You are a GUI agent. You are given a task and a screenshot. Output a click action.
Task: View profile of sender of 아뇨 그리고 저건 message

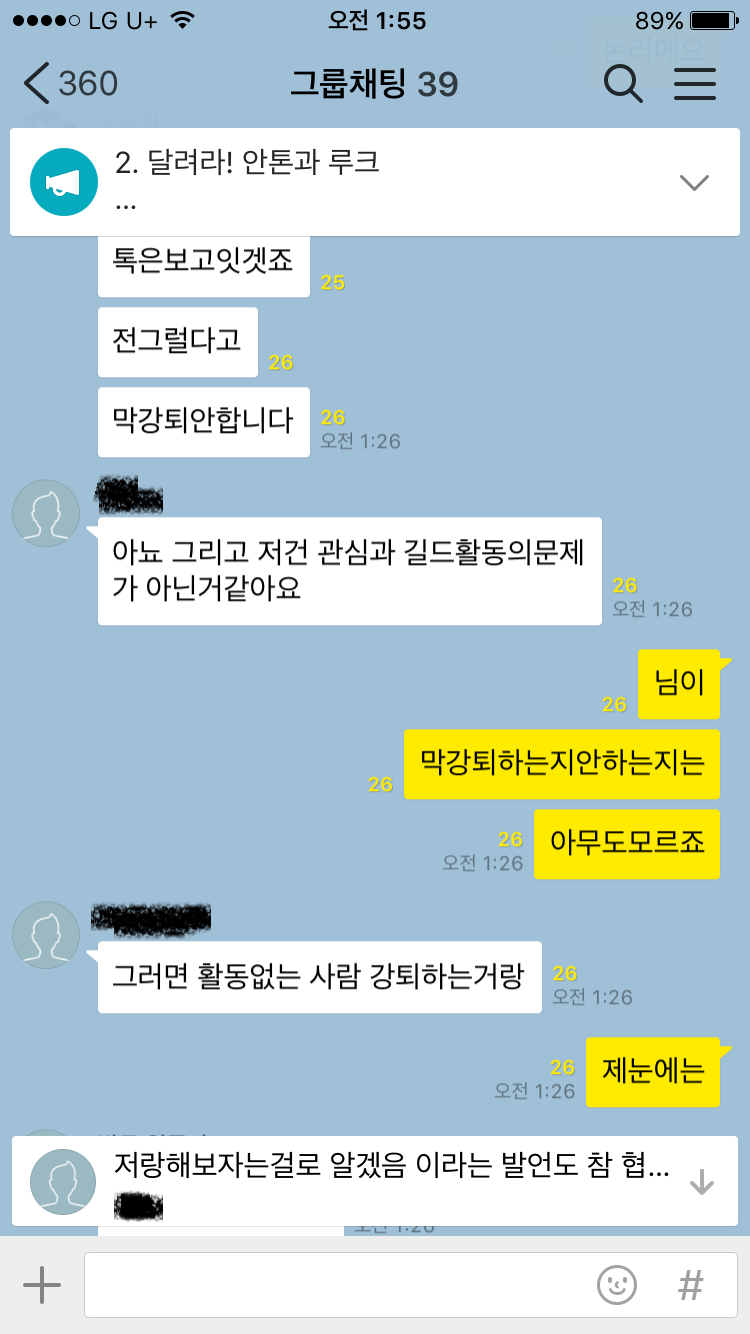pyautogui.click(x=46, y=513)
